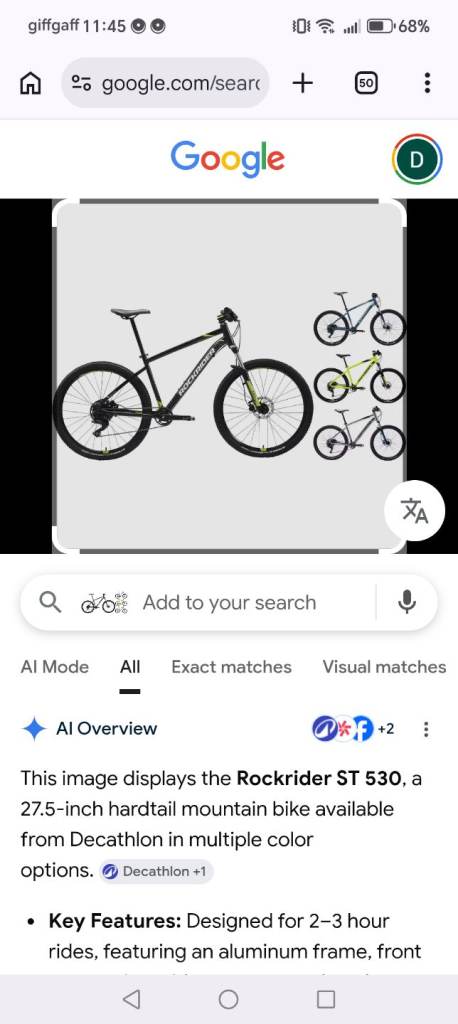Viewport: 458px width, 1024px height.
Task: Open the tab switcher showing 50 tabs
Action: pyautogui.click(x=366, y=83)
